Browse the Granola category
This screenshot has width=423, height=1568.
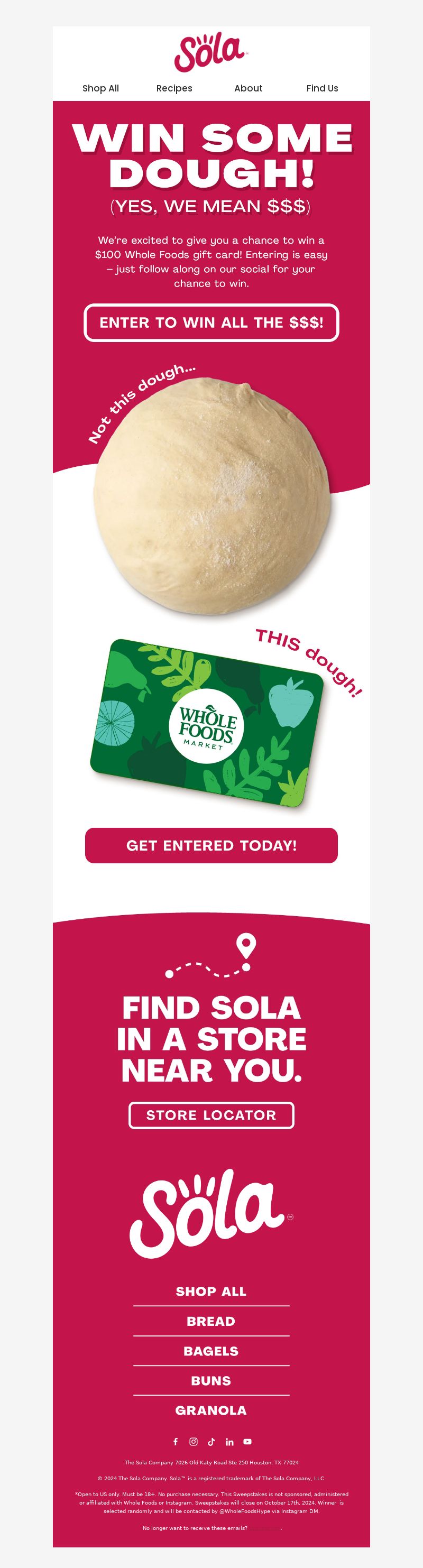point(211,1410)
